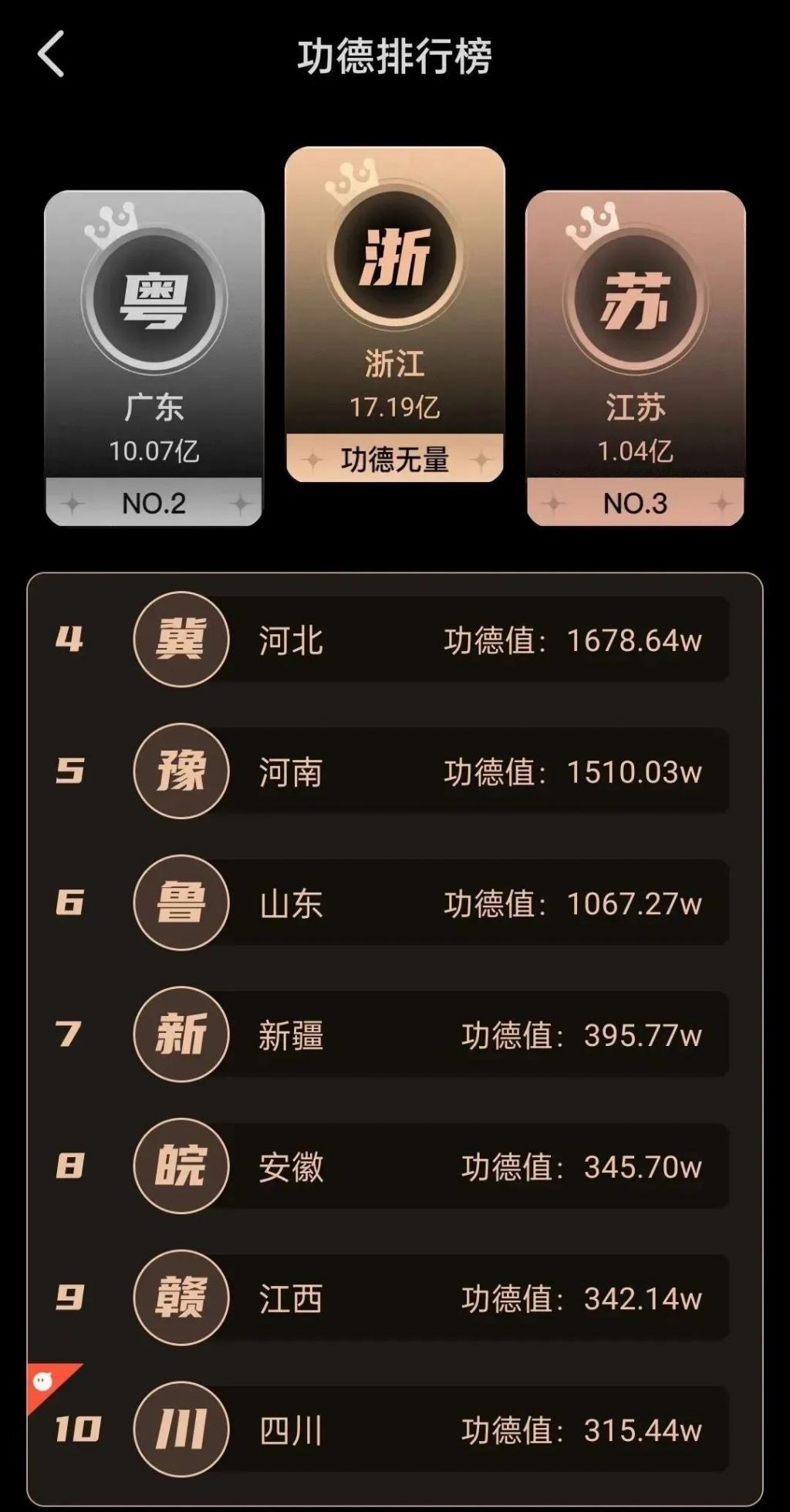Select the 新疆 ranking row
Viewport: 790px width, 1512px height.
[x=432, y=1034]
